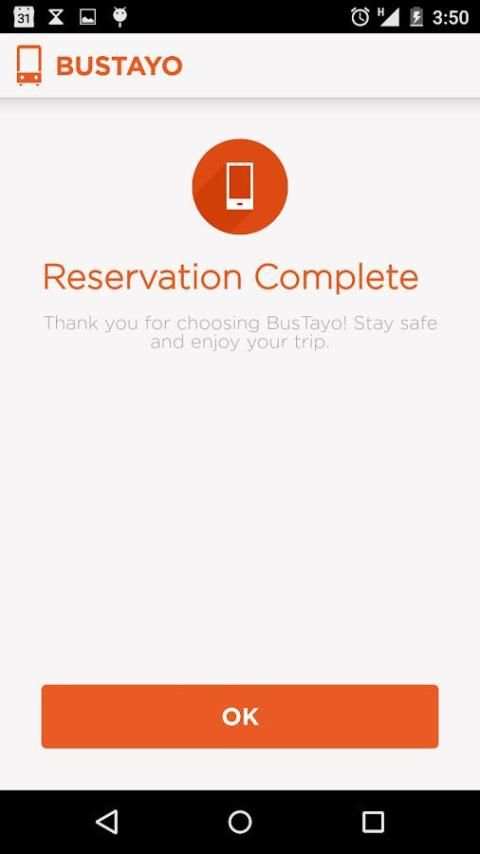Image resolution: width=480 pixels, height=854 pixels.
Task: Go back using the system back button
Action: (x=107, y=822)
